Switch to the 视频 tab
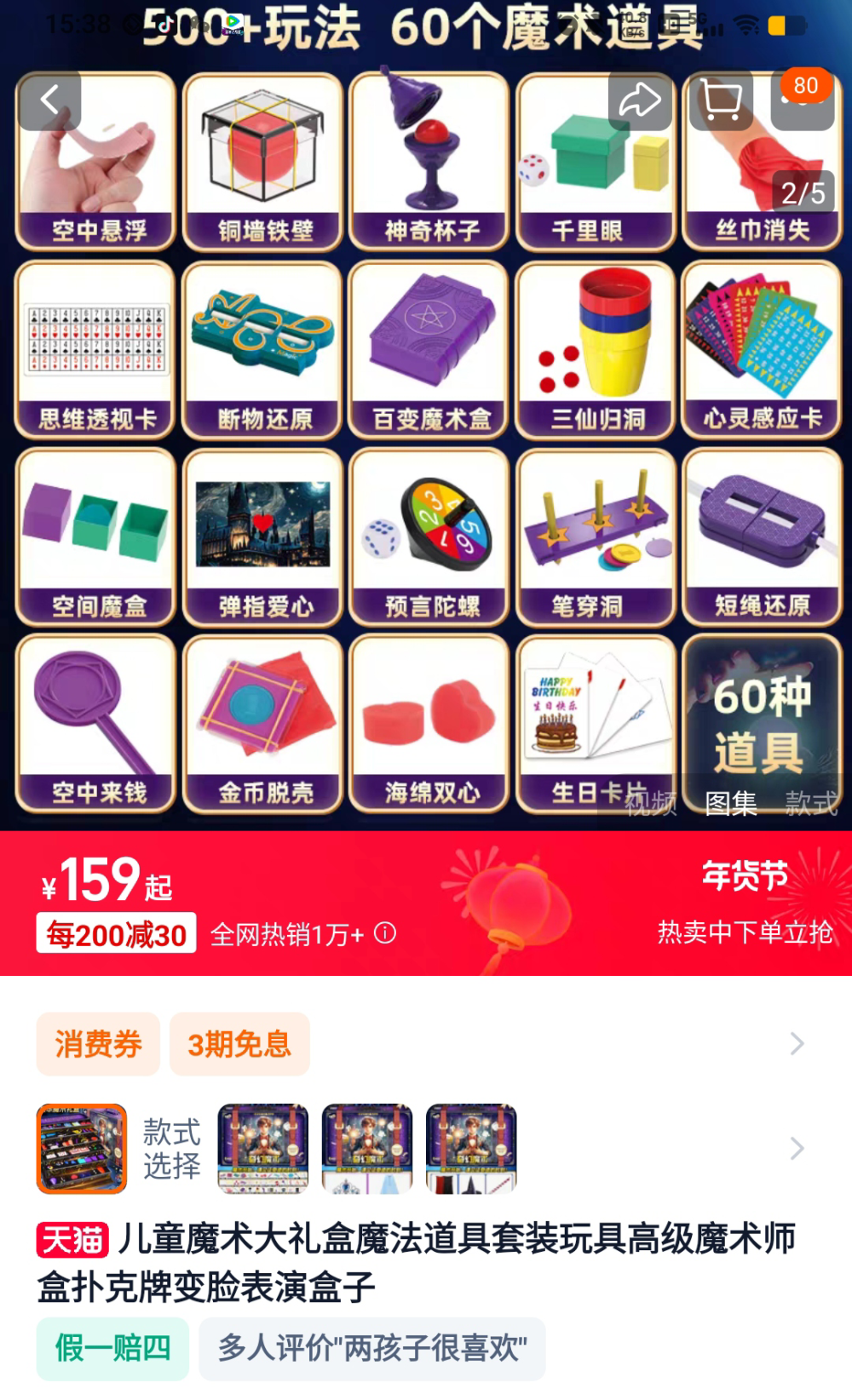 click(x=651, y=802)
